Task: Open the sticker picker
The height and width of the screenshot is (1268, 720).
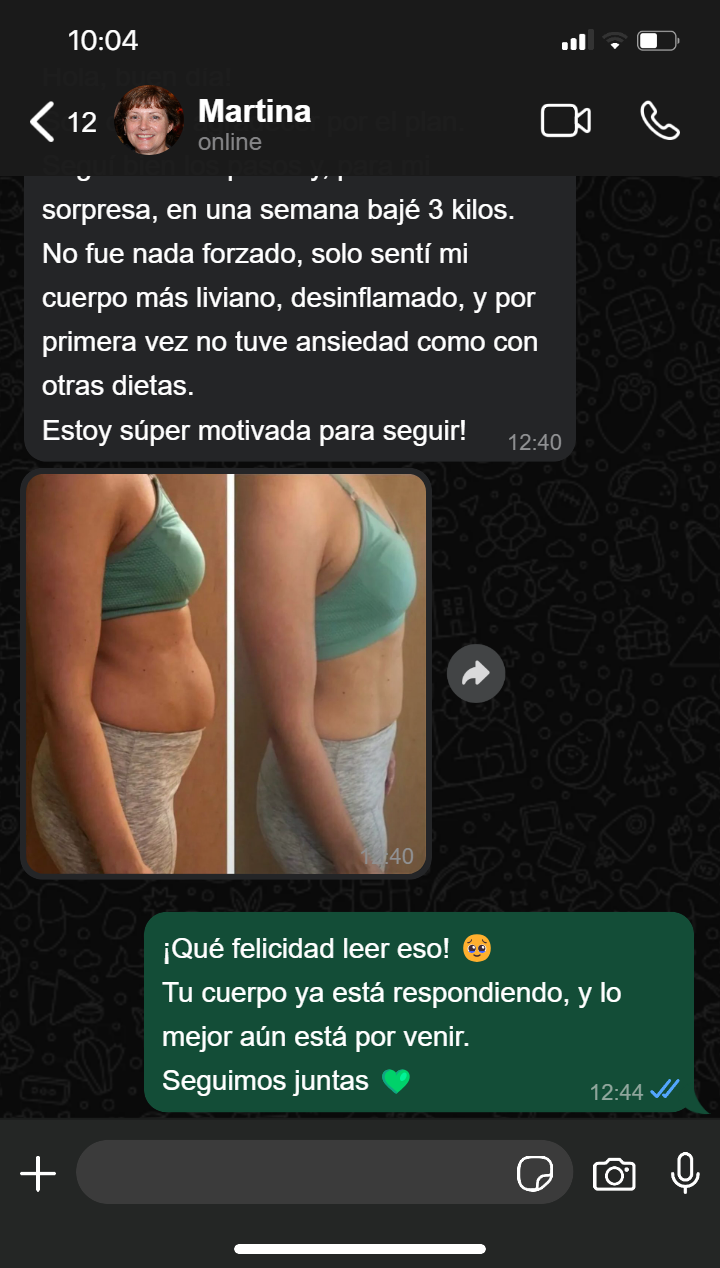Action: tap(535, 1173)
